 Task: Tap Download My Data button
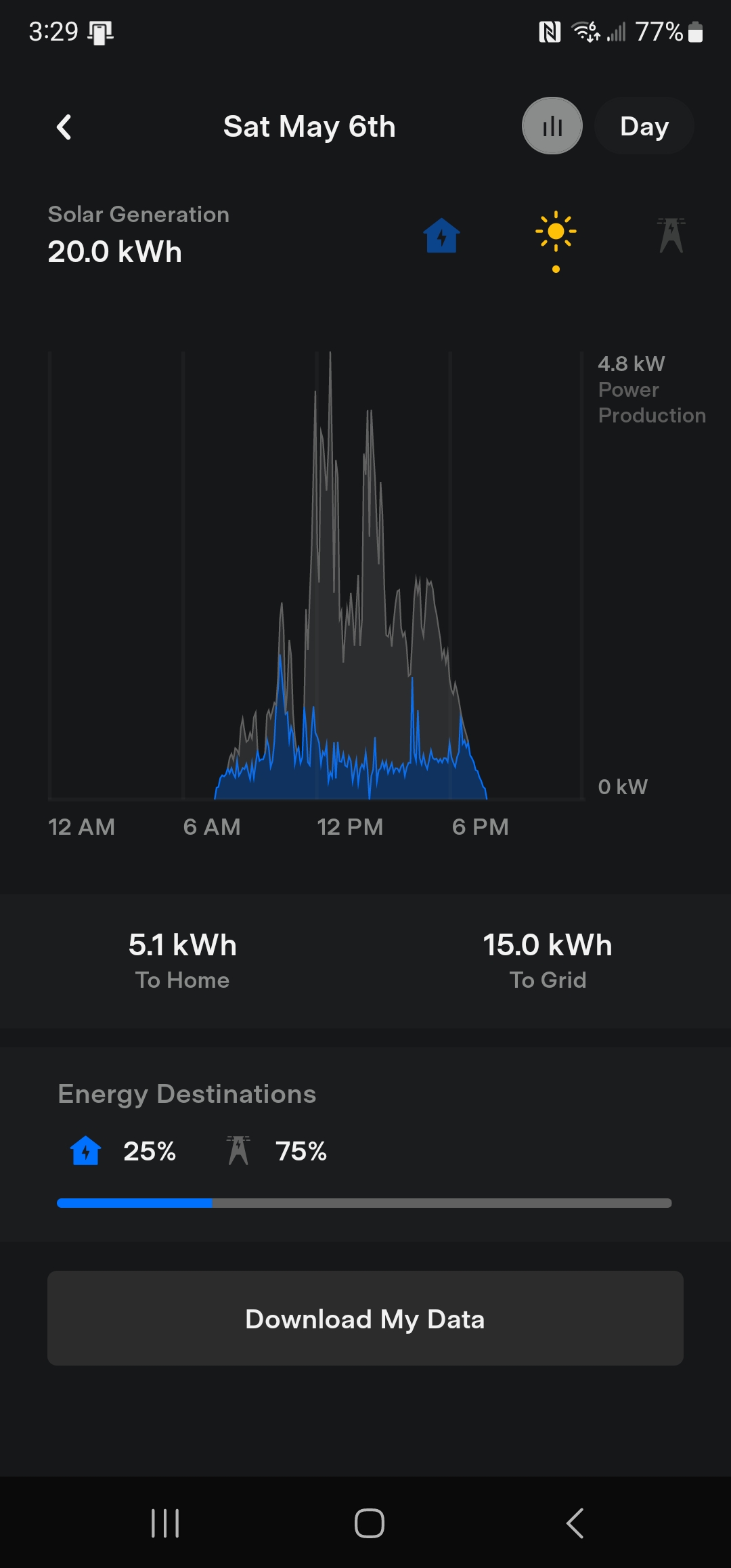[365, 1318]
